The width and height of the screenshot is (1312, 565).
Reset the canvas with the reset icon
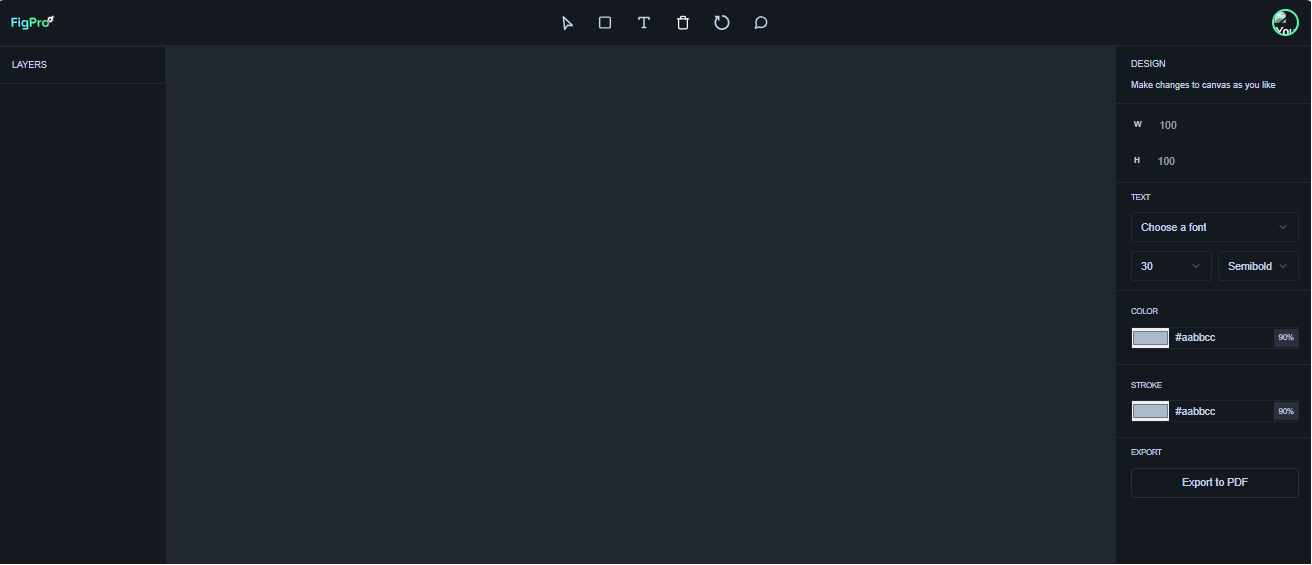[722, 22]
